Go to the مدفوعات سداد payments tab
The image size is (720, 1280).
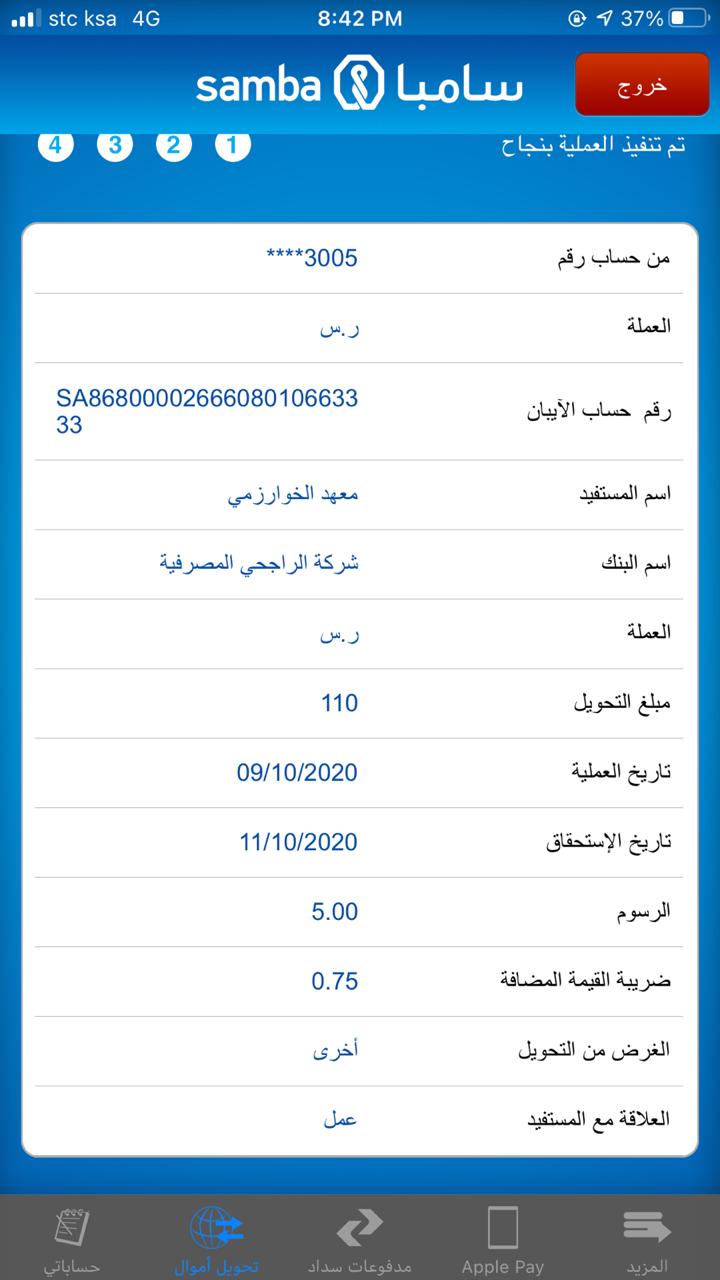tap(360, 1239)
